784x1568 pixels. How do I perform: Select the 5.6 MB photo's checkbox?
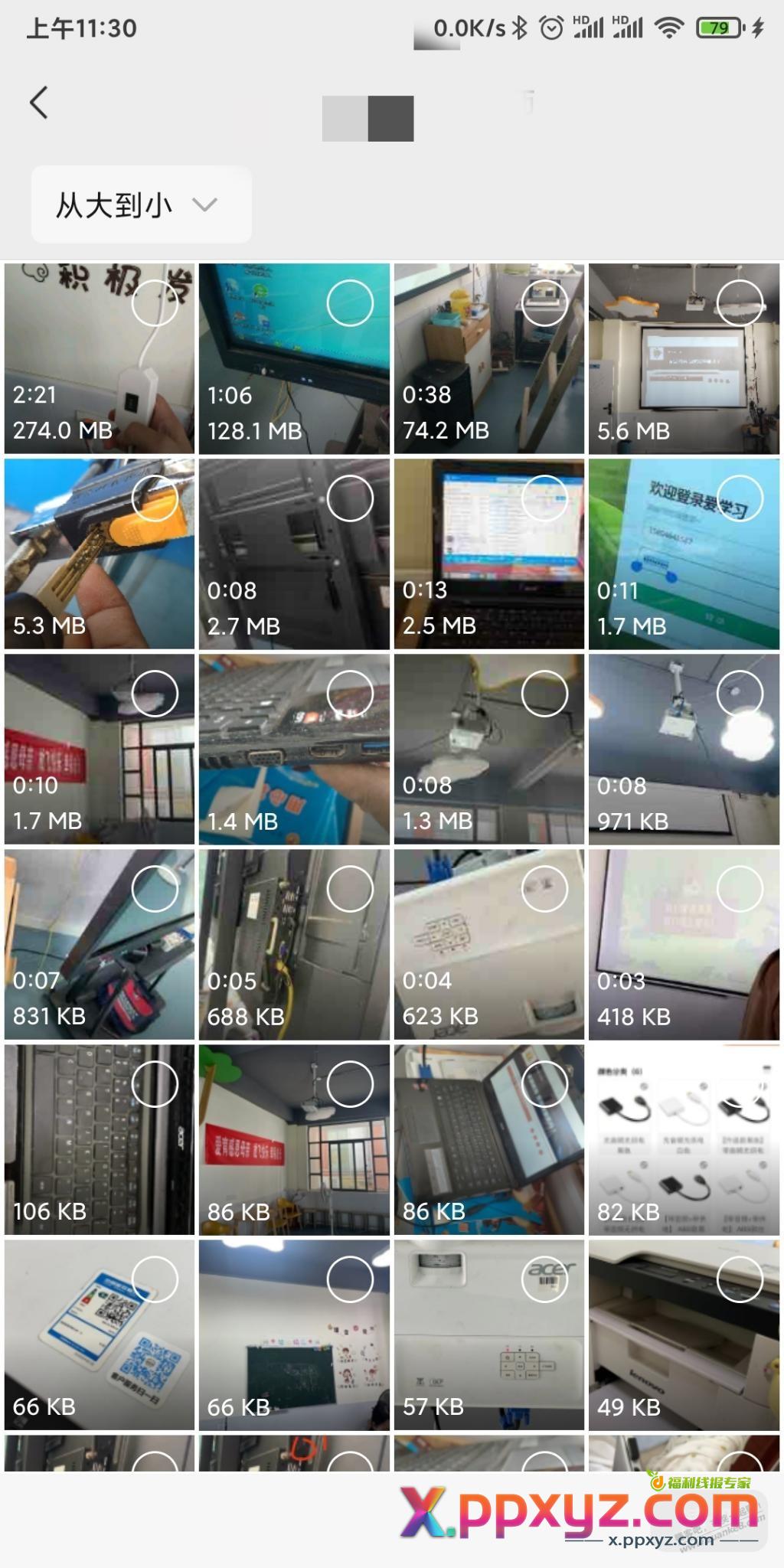point(739,303)
